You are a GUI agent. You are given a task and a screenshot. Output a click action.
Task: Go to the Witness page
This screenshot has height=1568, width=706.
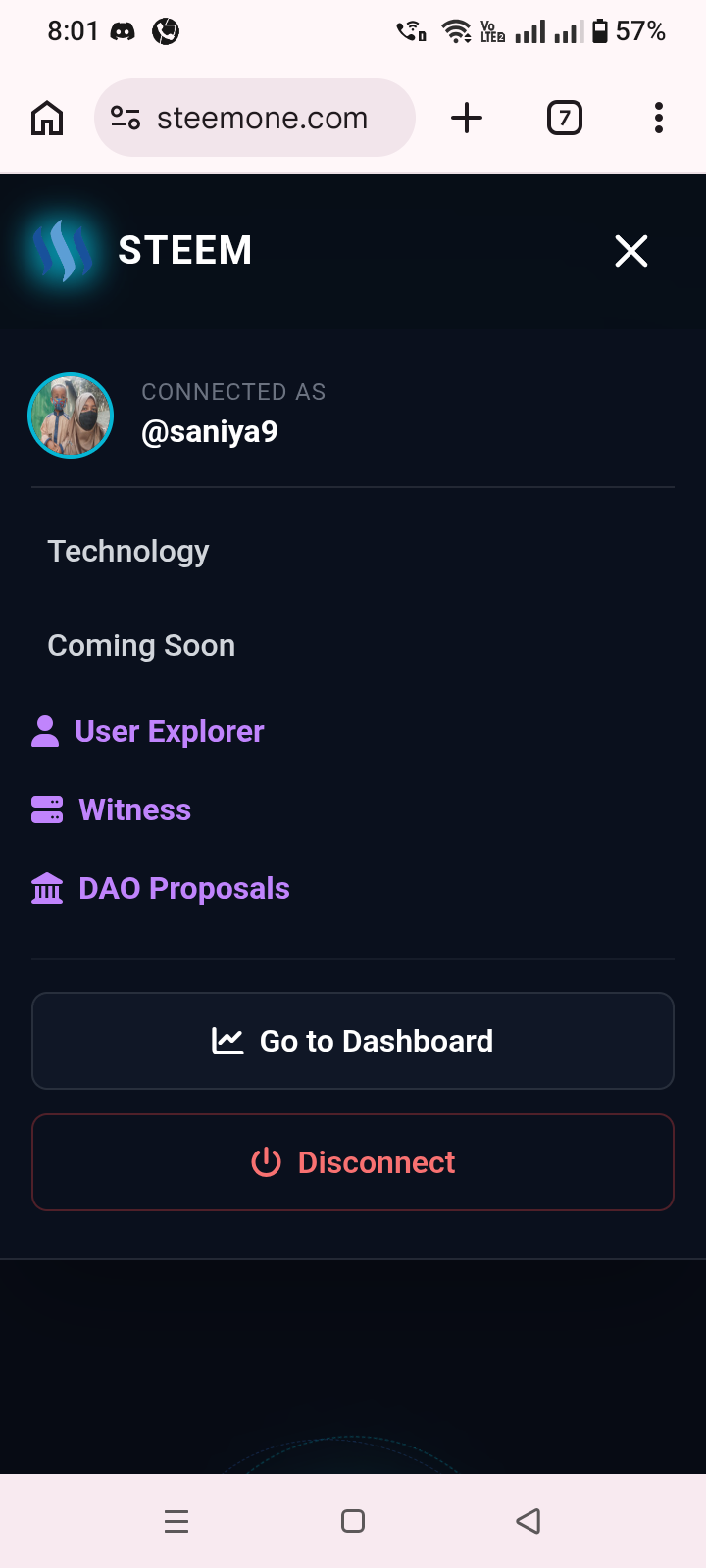coord(134,809)
